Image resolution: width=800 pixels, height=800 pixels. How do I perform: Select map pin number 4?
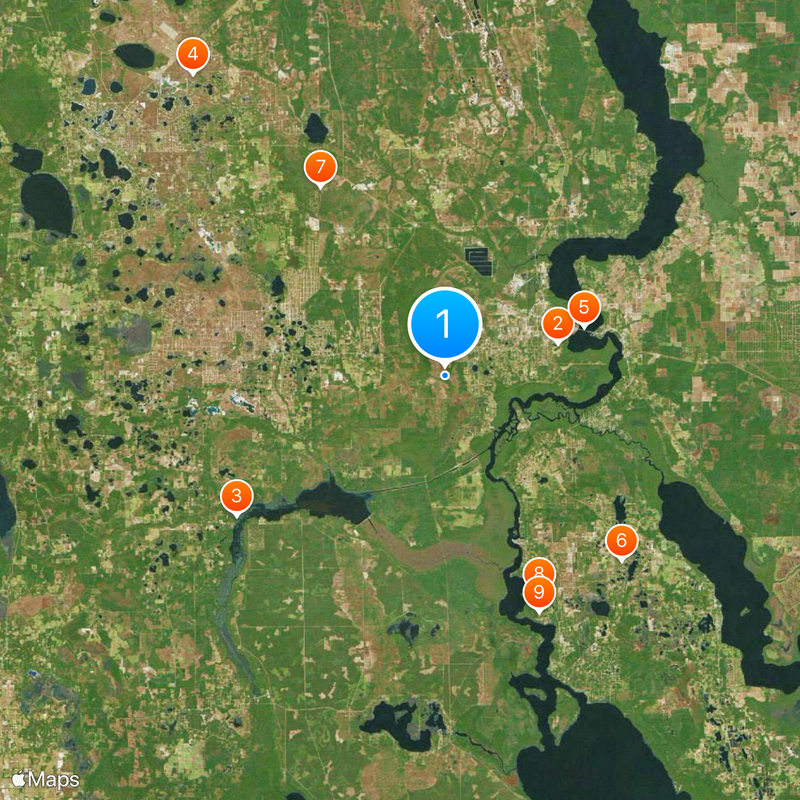[192, 56]
